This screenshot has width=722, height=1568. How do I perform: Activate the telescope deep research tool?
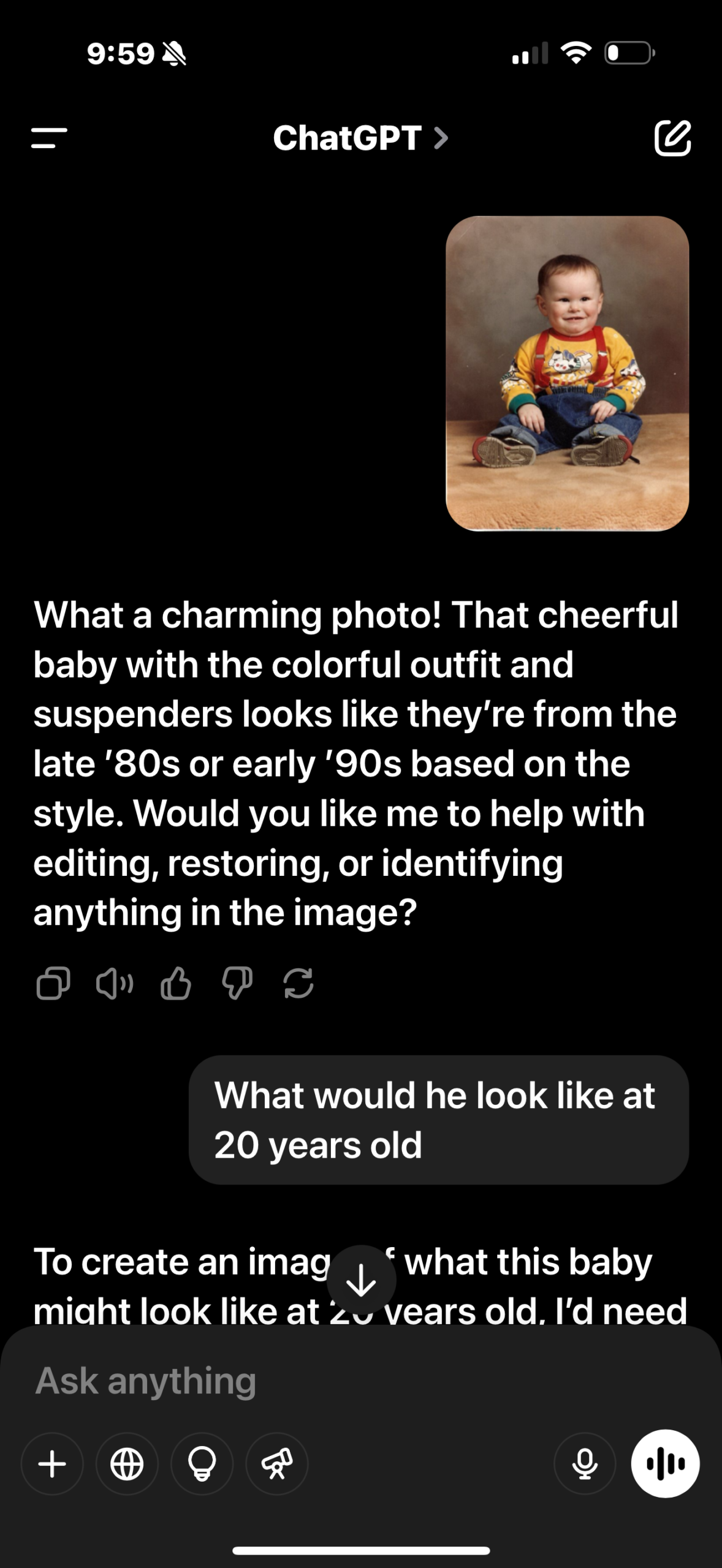[276, 1464]
